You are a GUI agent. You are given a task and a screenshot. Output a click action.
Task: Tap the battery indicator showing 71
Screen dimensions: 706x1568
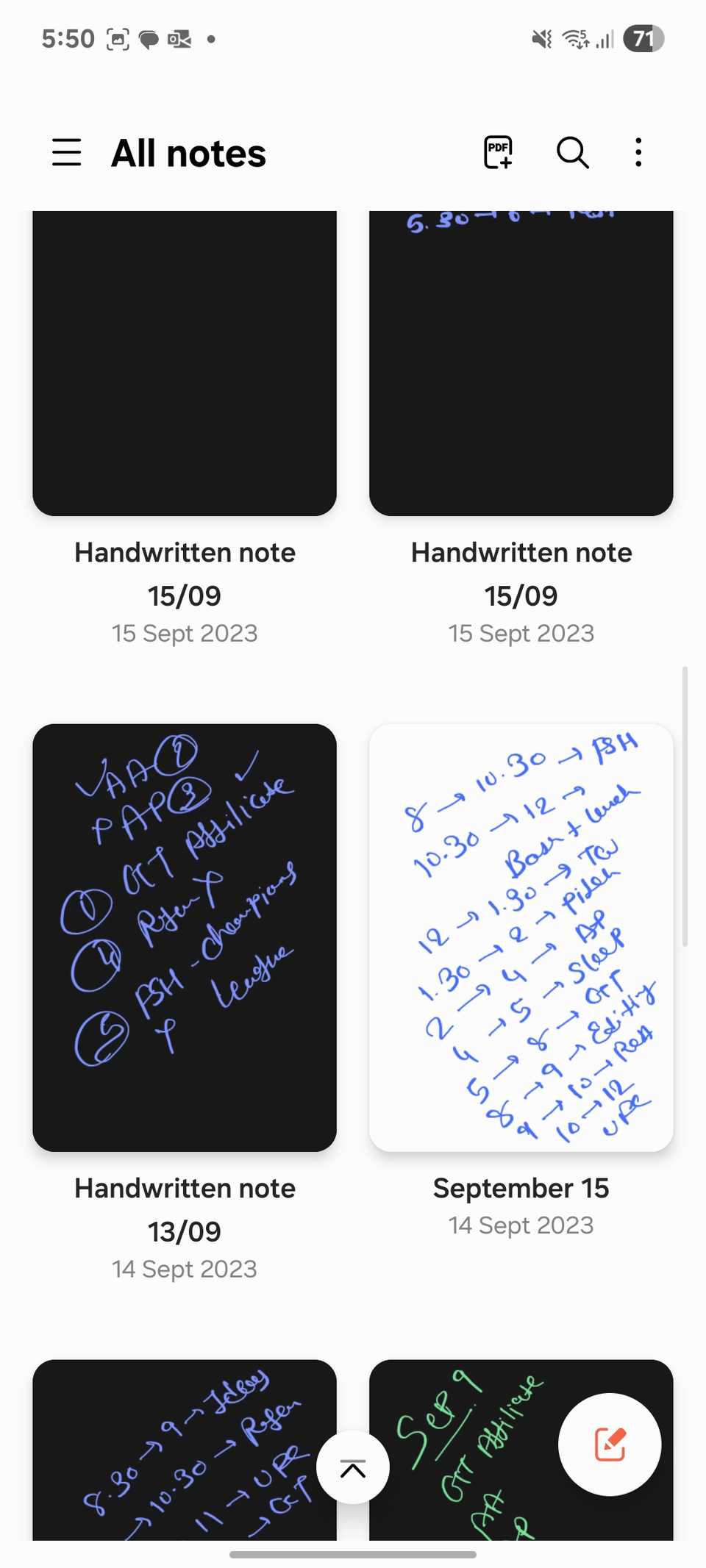tap(643, 38)
